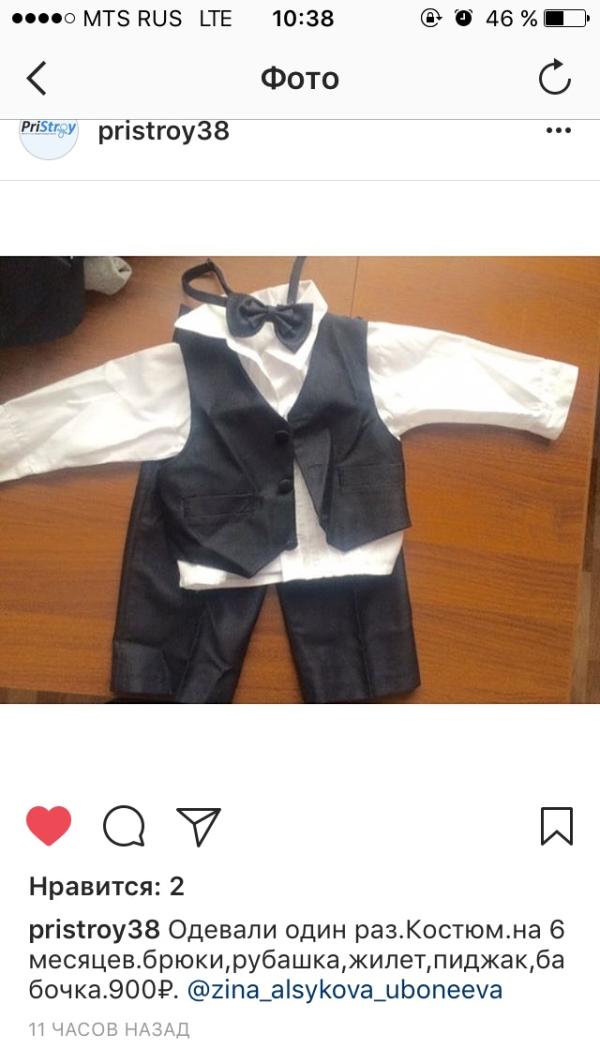Open pristroy38 profile from the header username
Viewport: 600px width, 1063px height.
[x=163, y=131]
